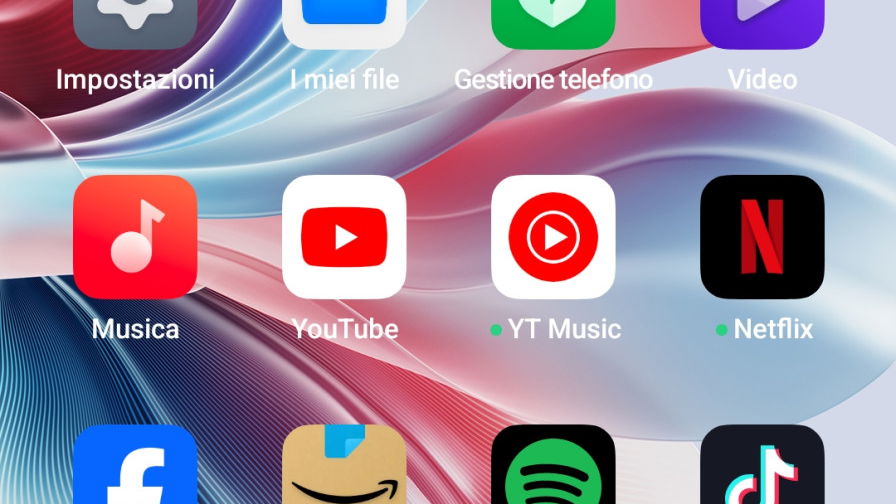Open the Musica app
Viewport: 896px width, 504px height.
coord(135,238)
